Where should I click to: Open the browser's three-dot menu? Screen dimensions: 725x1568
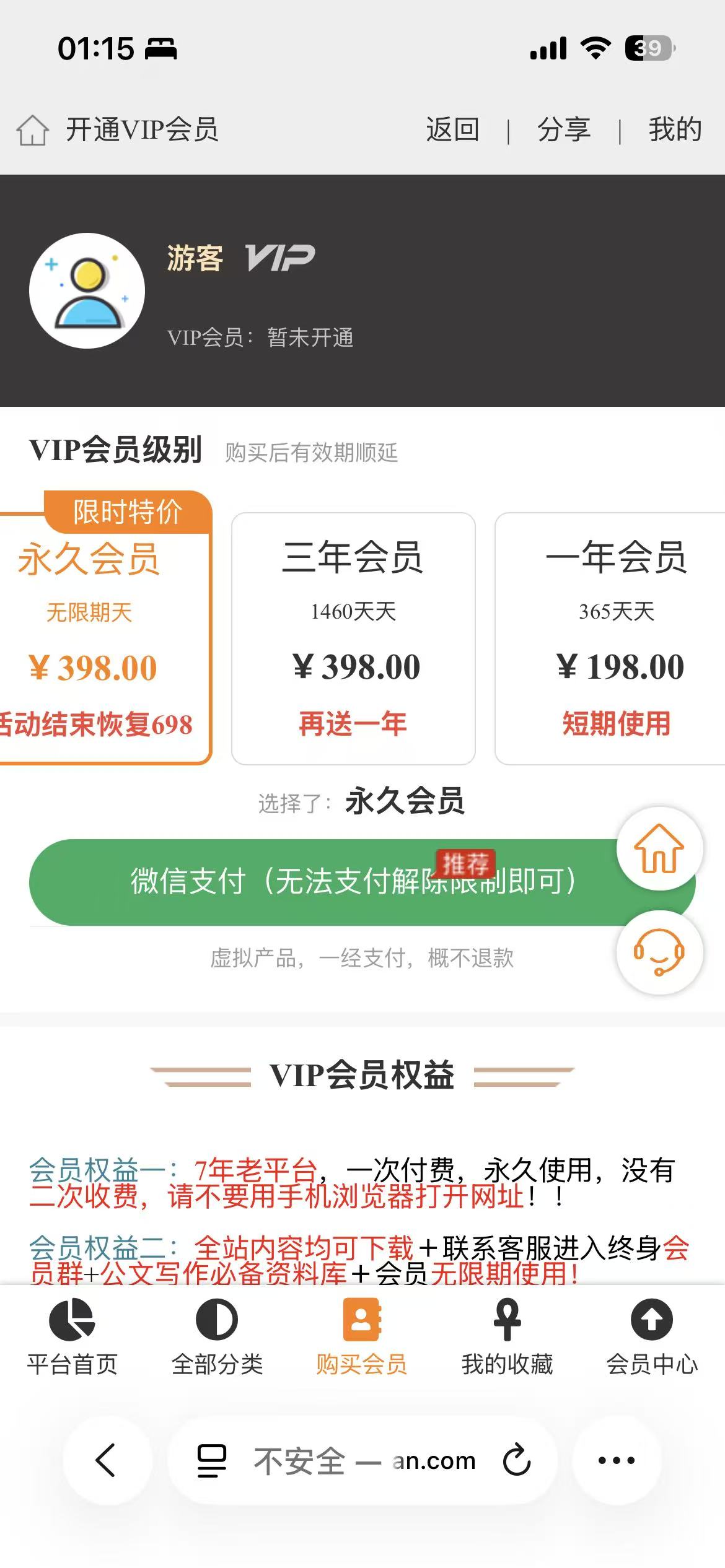click(617, 1460)
